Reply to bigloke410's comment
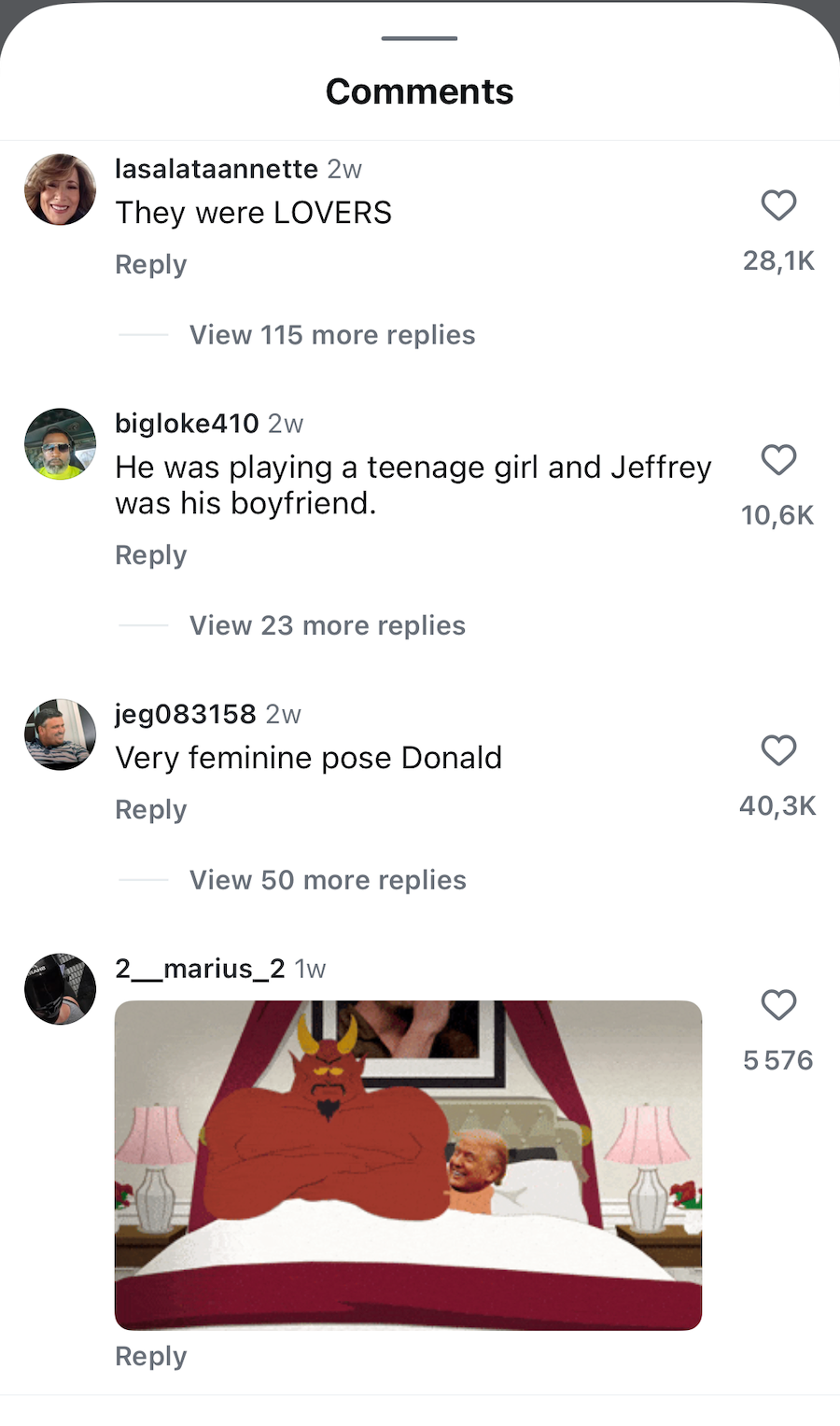This screenshot has height=1426, width=840. (151, 555)
